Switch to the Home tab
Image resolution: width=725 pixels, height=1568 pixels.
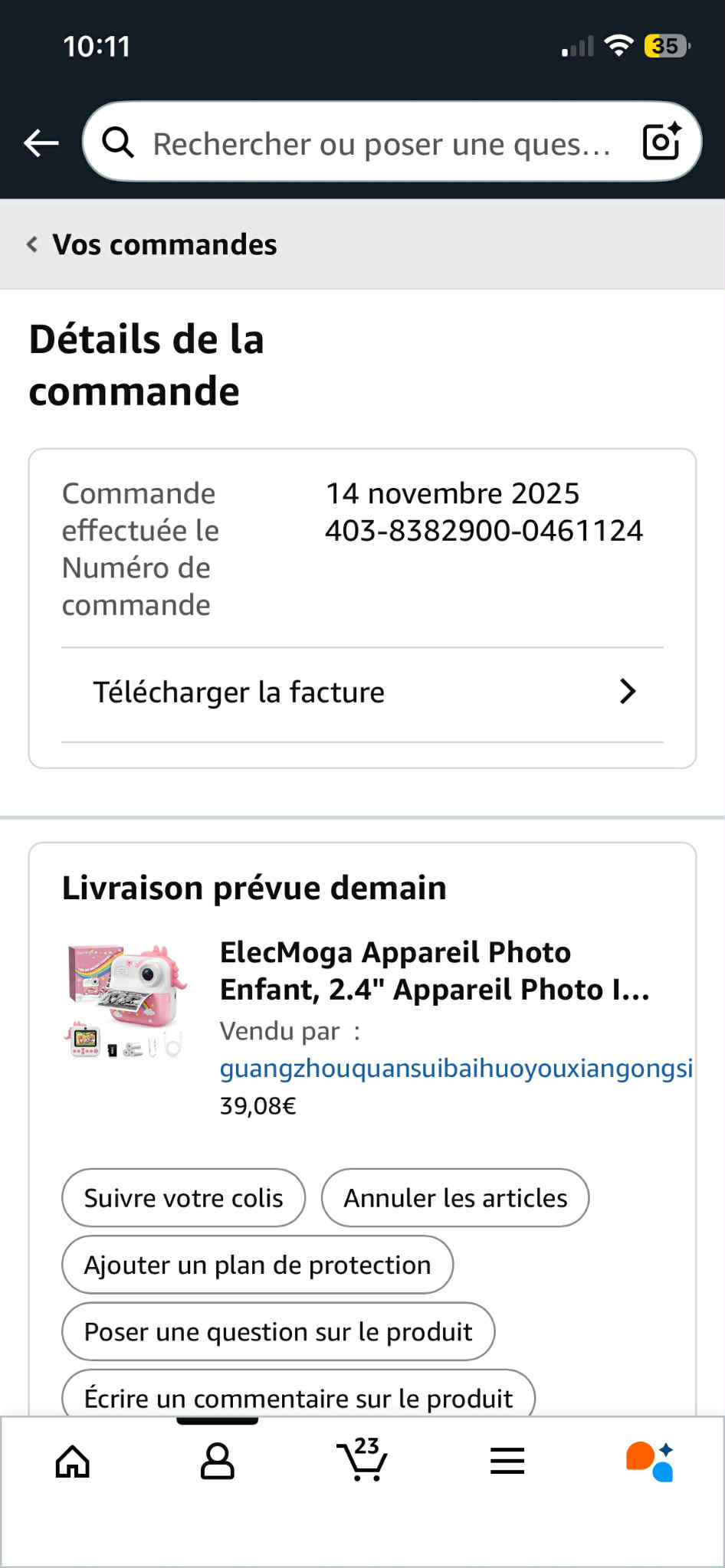click(73, 1462)
